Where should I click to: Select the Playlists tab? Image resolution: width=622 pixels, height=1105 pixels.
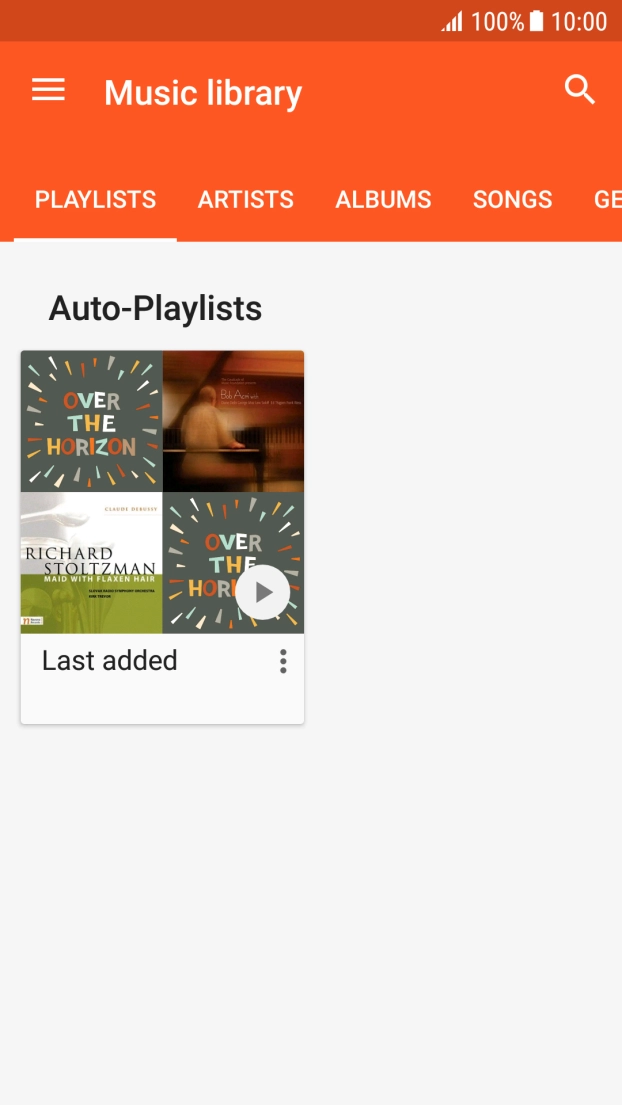pos(95,200)
